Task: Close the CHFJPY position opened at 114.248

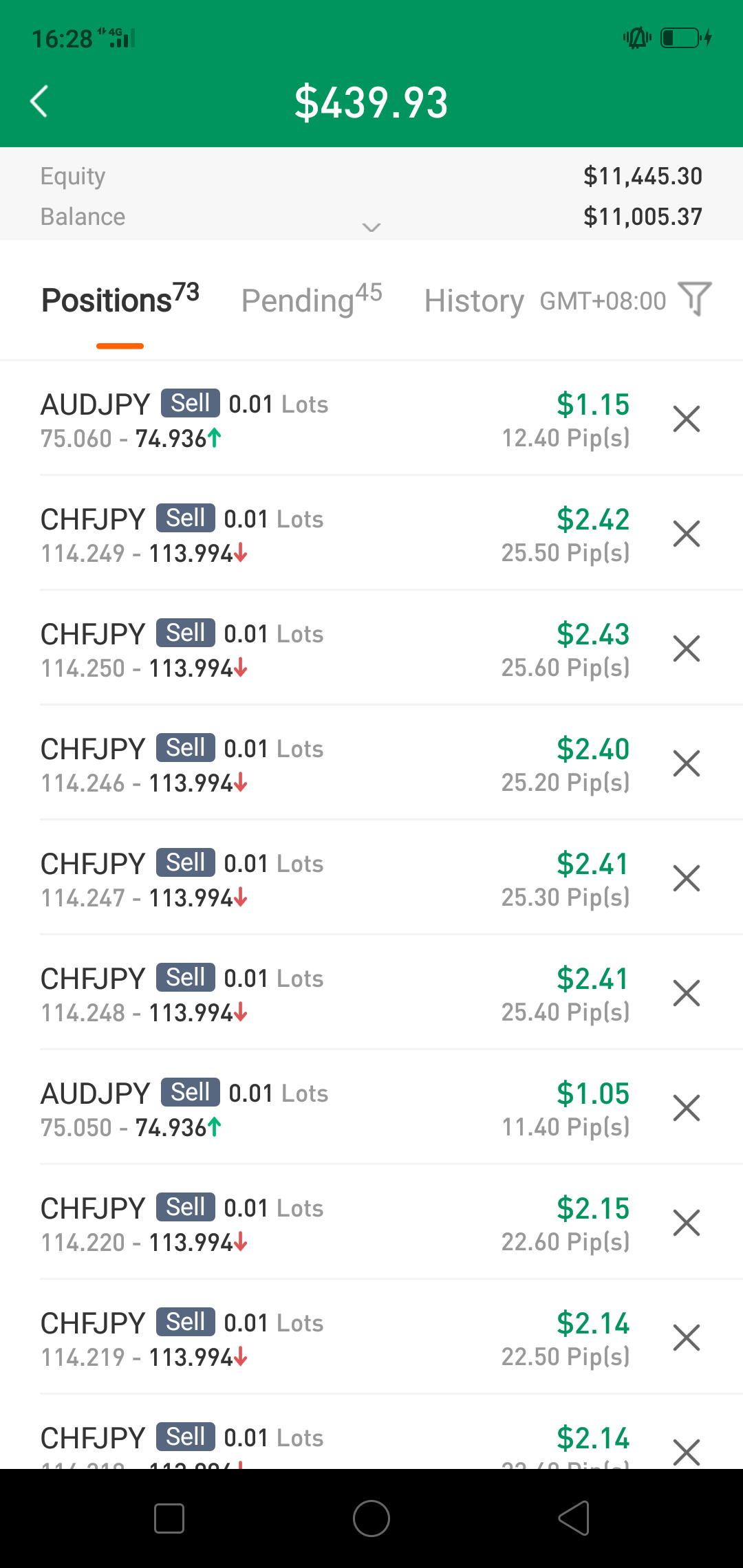Action: [687, 993]
